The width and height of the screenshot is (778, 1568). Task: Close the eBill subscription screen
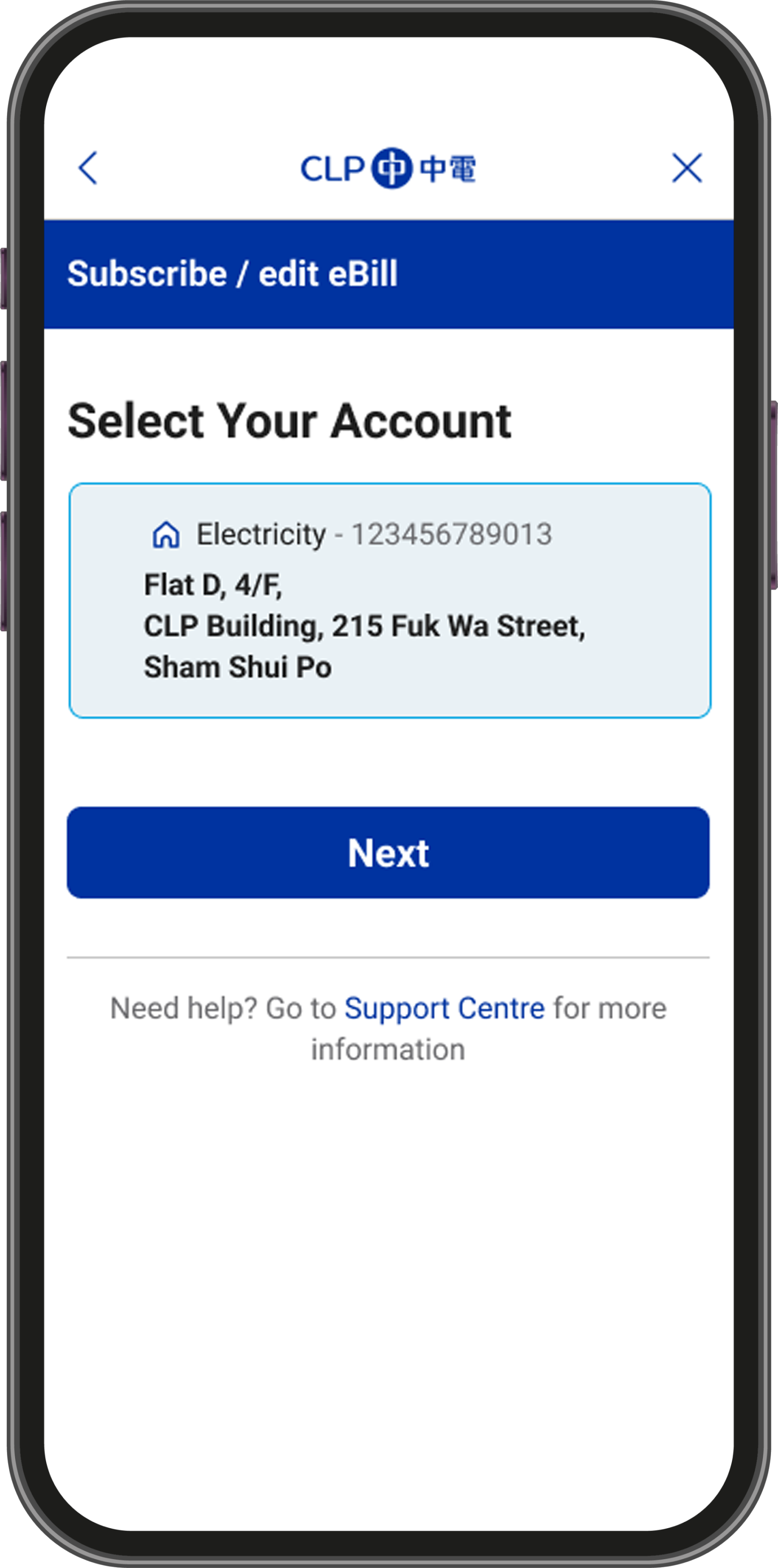[x=687, y=167]
